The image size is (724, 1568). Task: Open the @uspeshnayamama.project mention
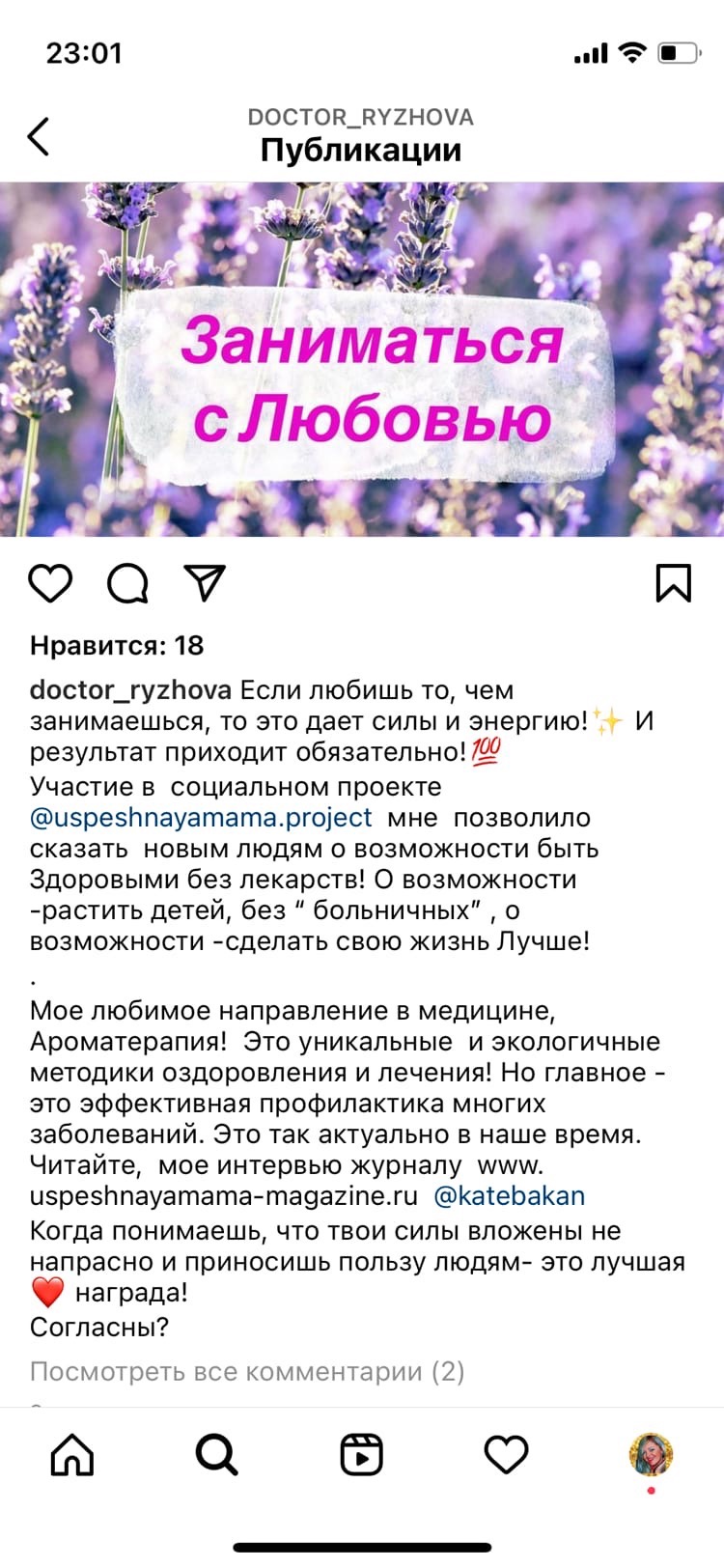(x=201, y=818)
